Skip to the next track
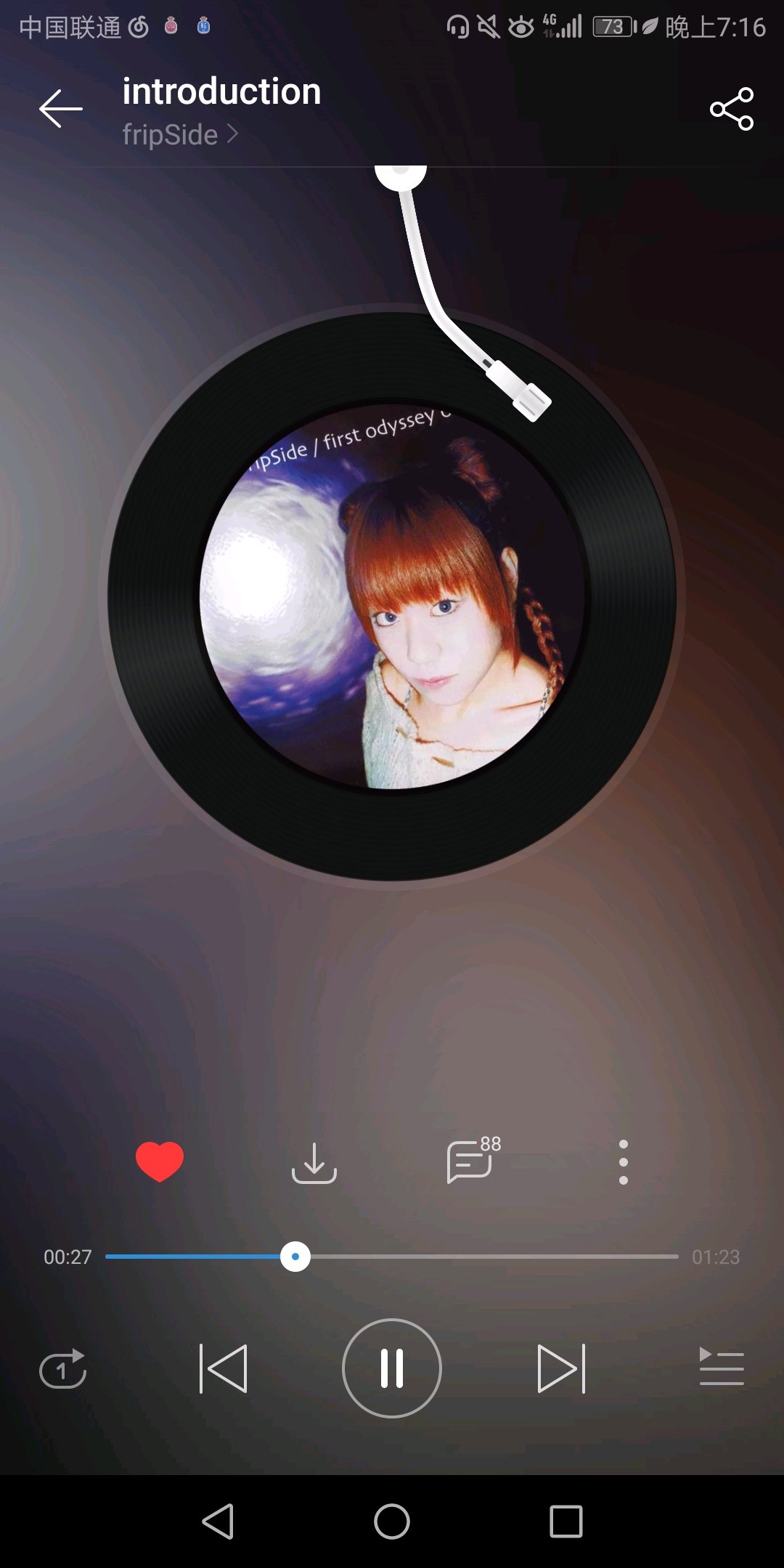The image size is (784, 1568). (560, 1369)
